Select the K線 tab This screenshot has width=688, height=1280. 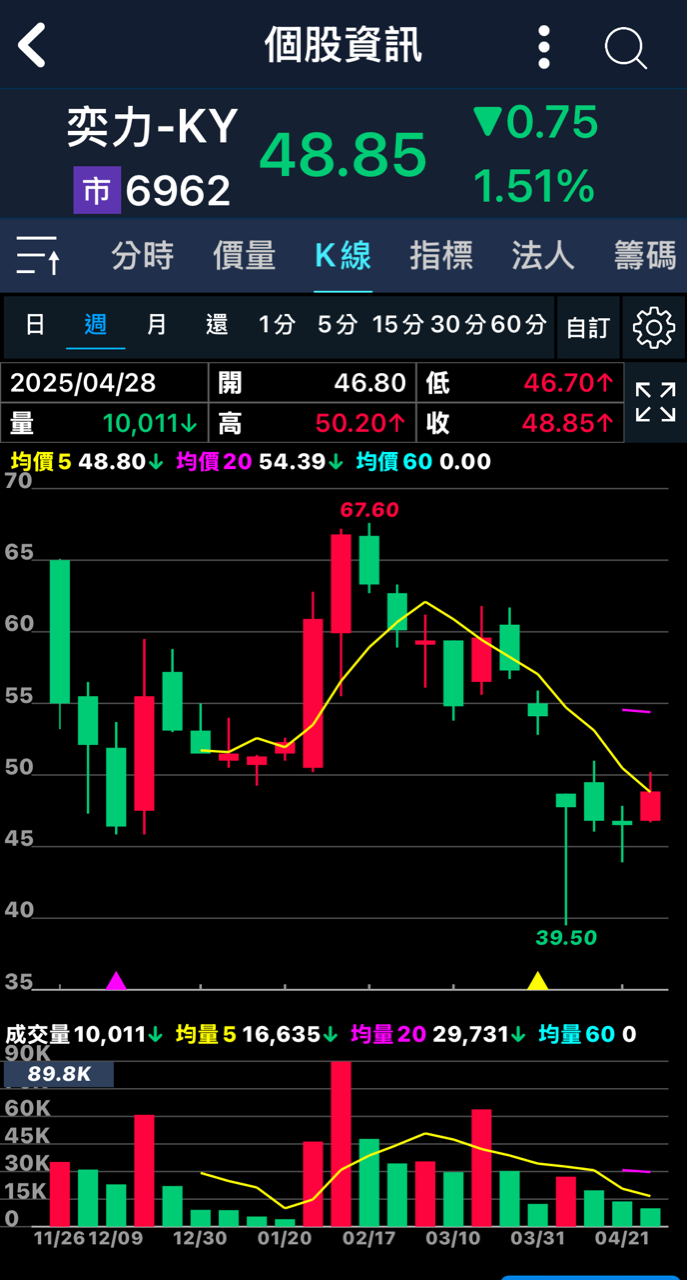(x=343, y=256)
